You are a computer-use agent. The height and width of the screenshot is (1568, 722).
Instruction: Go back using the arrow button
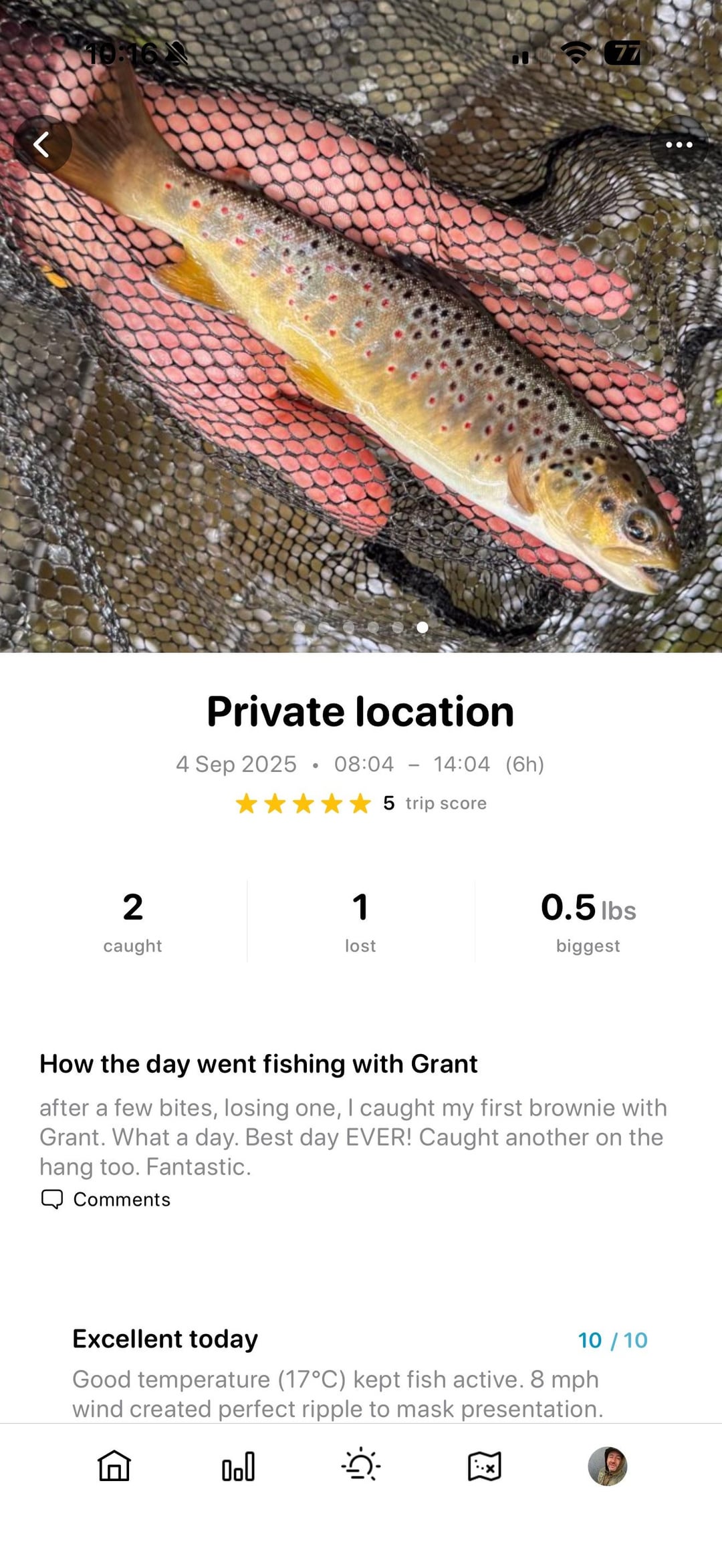[x=42, y=144]
